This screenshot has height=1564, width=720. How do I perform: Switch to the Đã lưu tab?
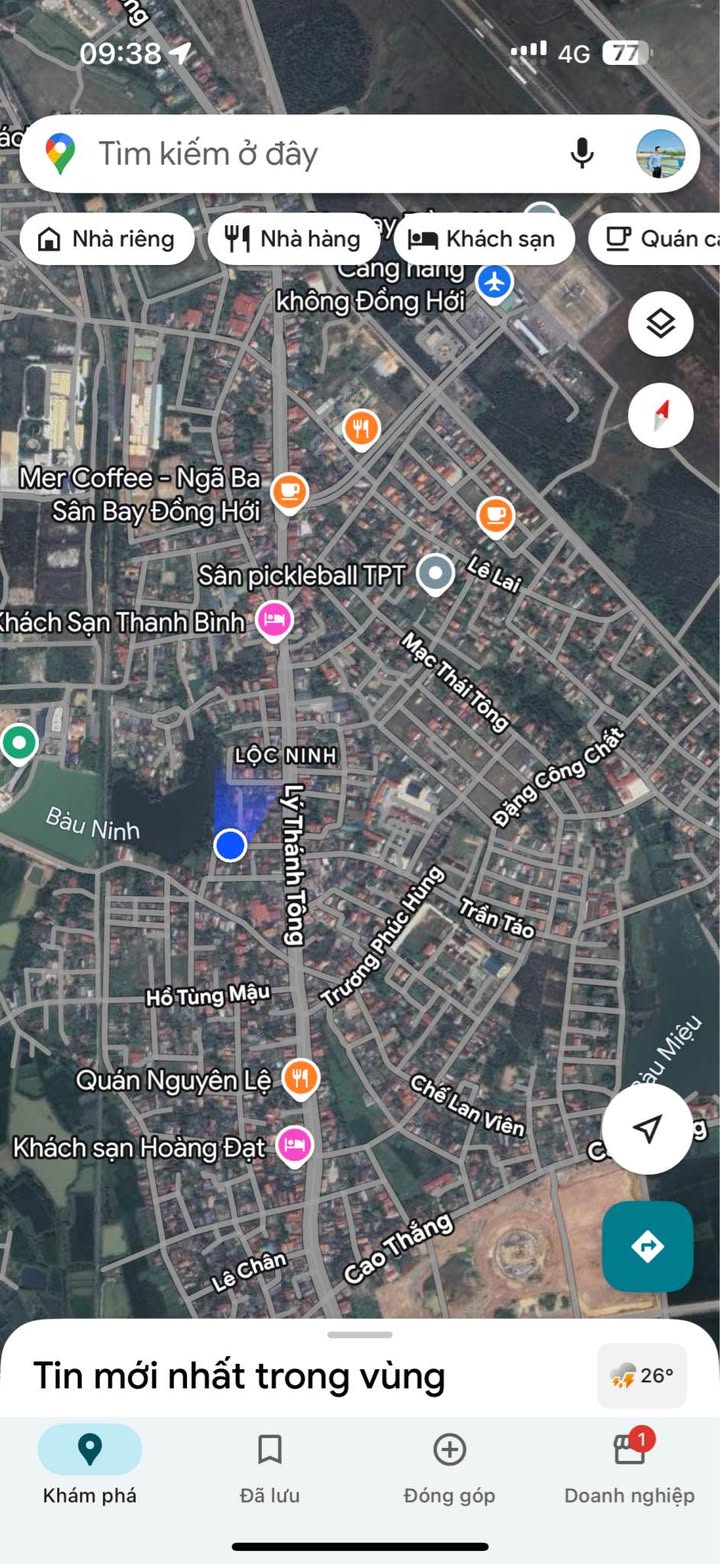(270, 1465)
